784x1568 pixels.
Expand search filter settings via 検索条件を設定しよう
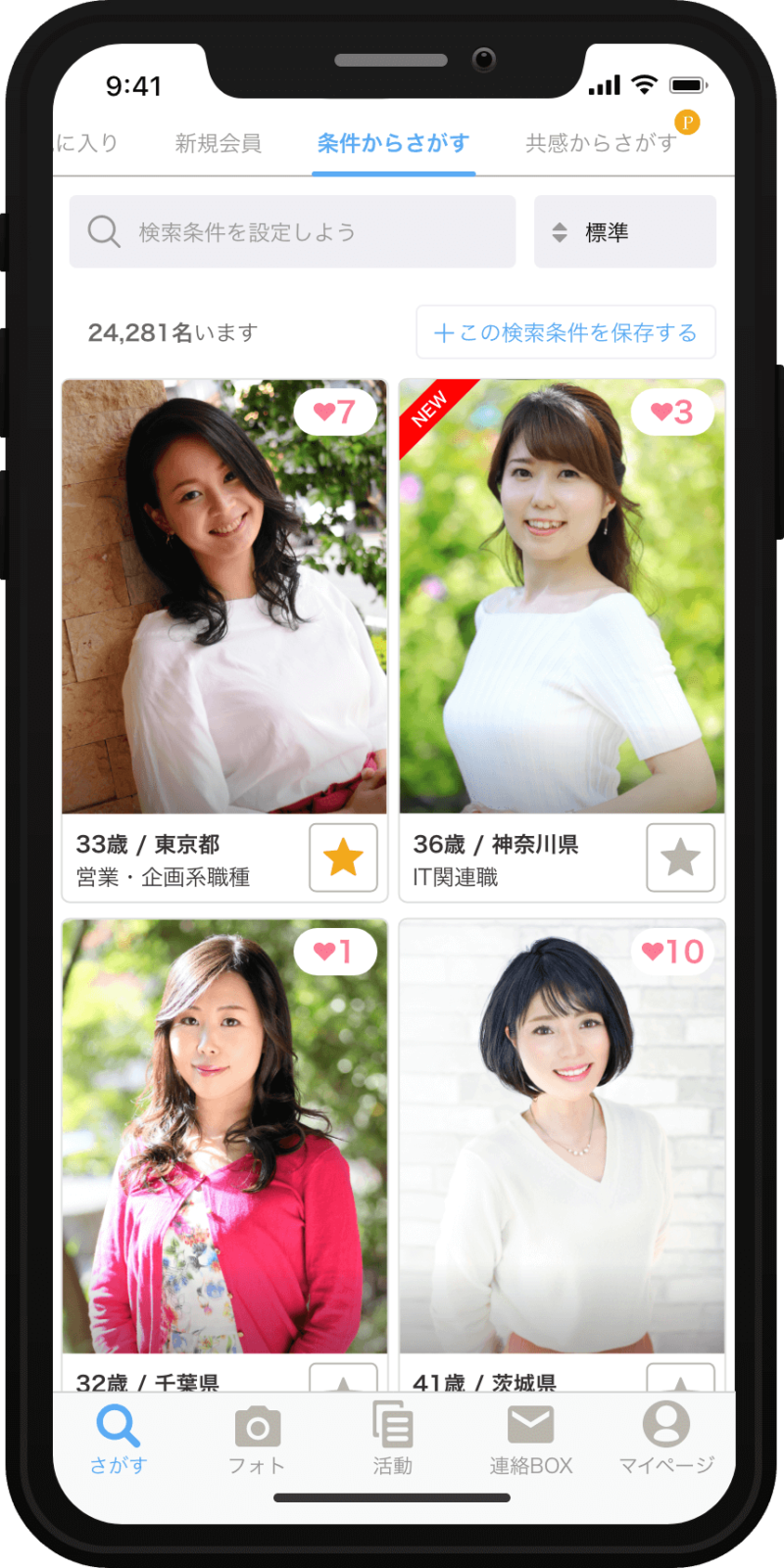255,231
